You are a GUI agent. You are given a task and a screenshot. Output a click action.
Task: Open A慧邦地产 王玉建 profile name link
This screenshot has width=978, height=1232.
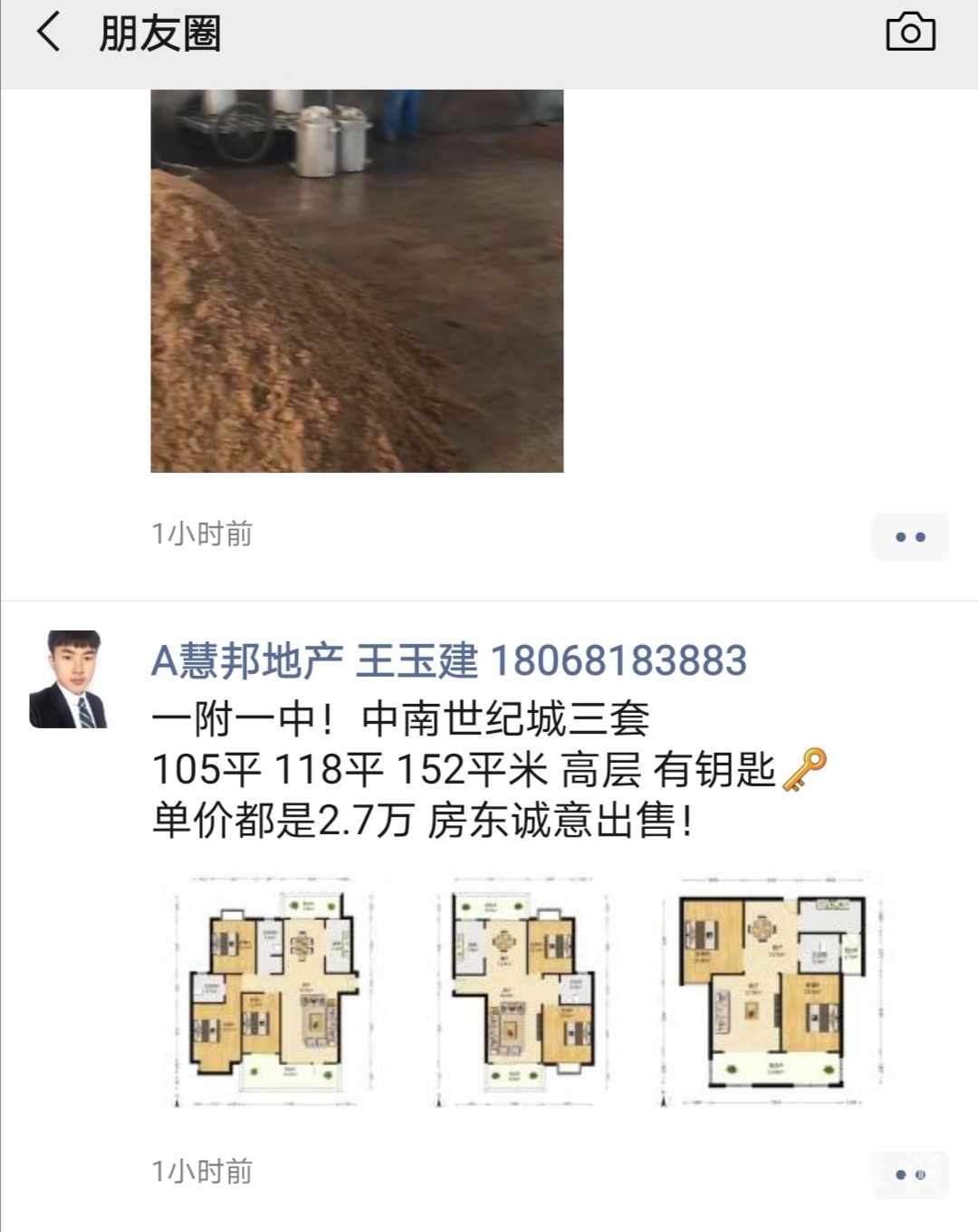click(x=448, y=660)
